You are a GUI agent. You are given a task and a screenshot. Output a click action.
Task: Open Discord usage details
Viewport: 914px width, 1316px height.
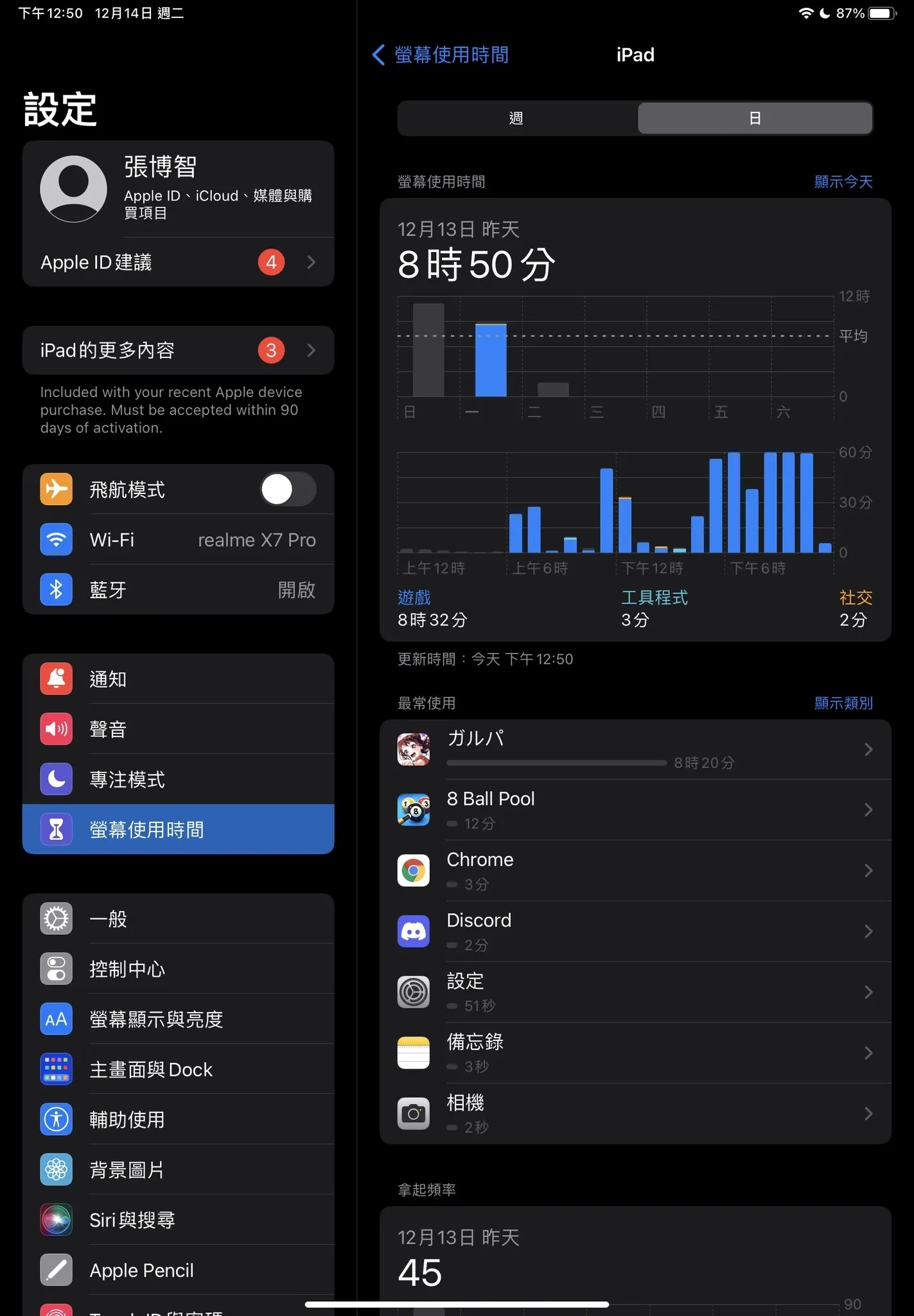click(x=635, y=931)
